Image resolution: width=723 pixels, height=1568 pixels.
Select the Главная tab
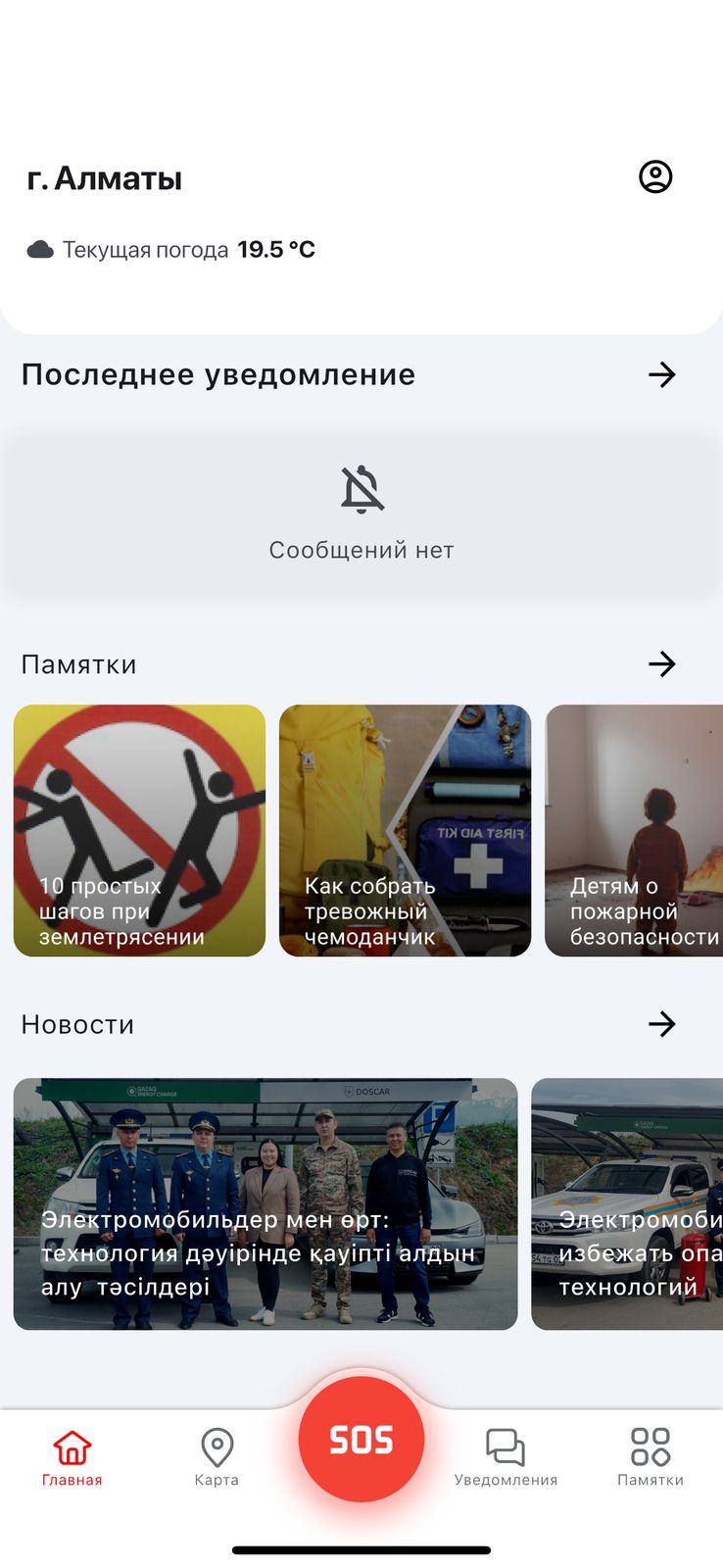(x=72, y=1457)
